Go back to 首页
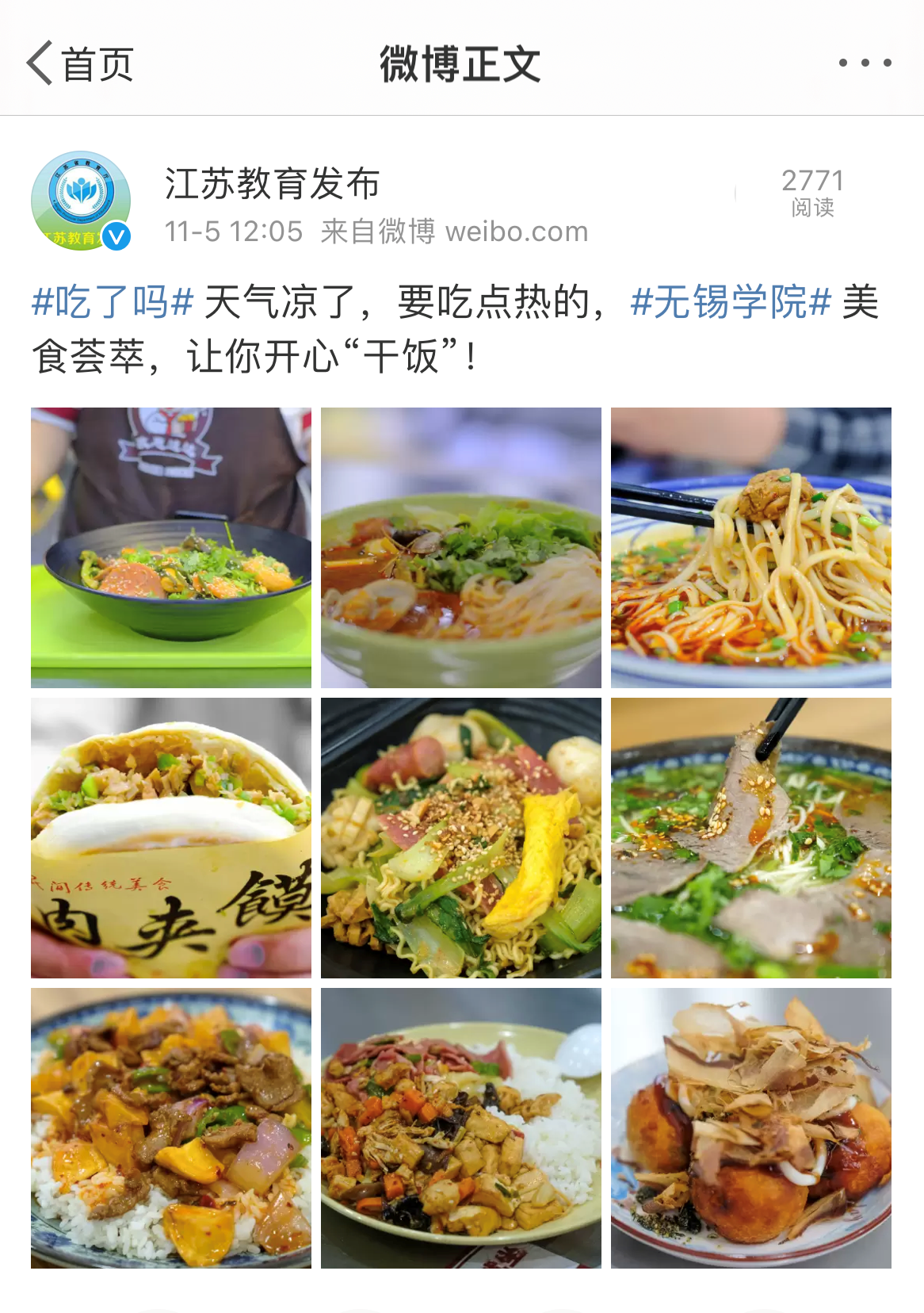924x1313 pixels. click(79, 63)
